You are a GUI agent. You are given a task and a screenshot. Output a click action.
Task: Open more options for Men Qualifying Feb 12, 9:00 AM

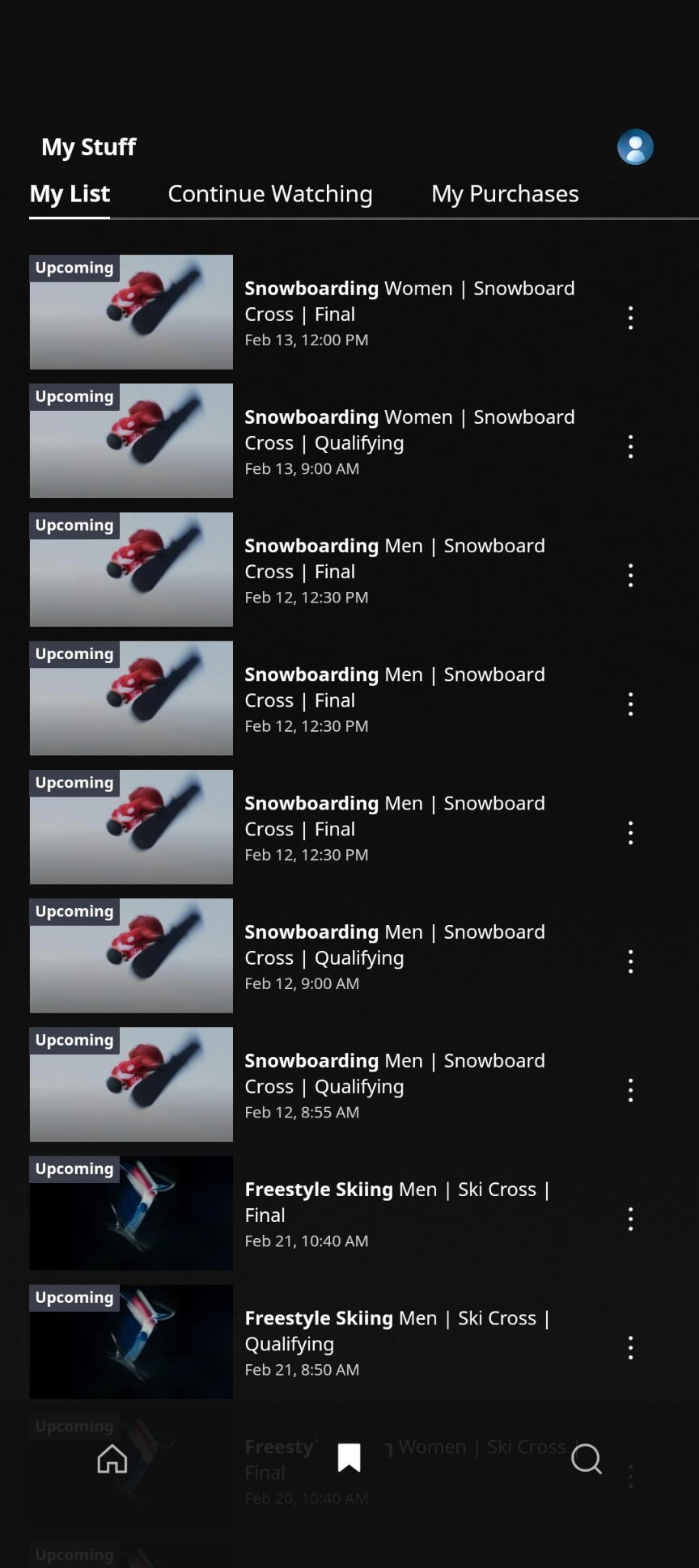630,961
